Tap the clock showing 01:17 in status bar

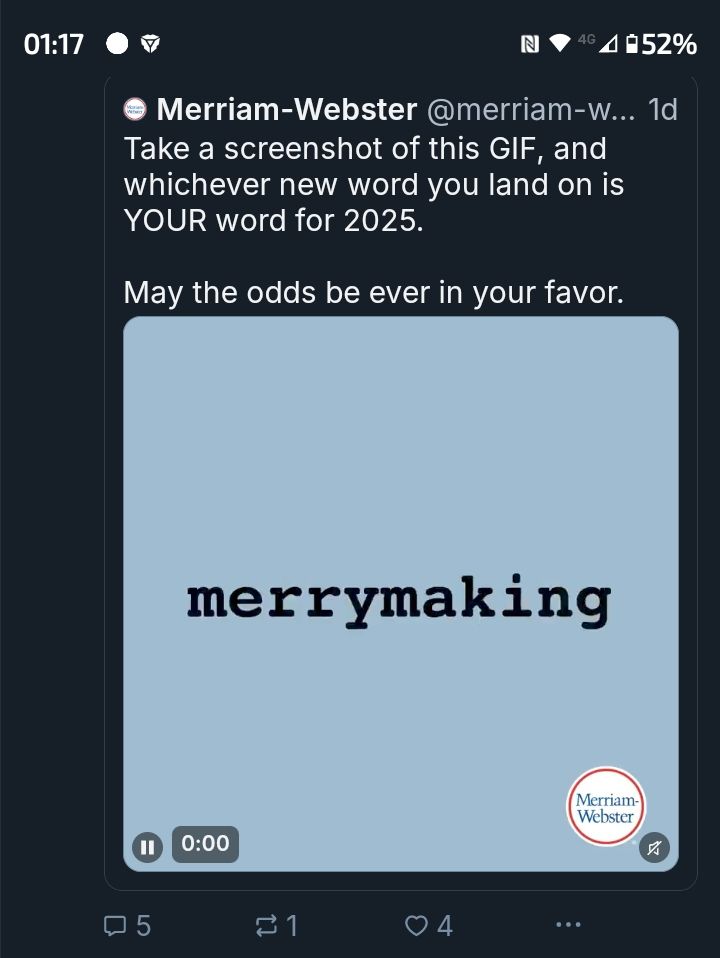tap(54, 42)
